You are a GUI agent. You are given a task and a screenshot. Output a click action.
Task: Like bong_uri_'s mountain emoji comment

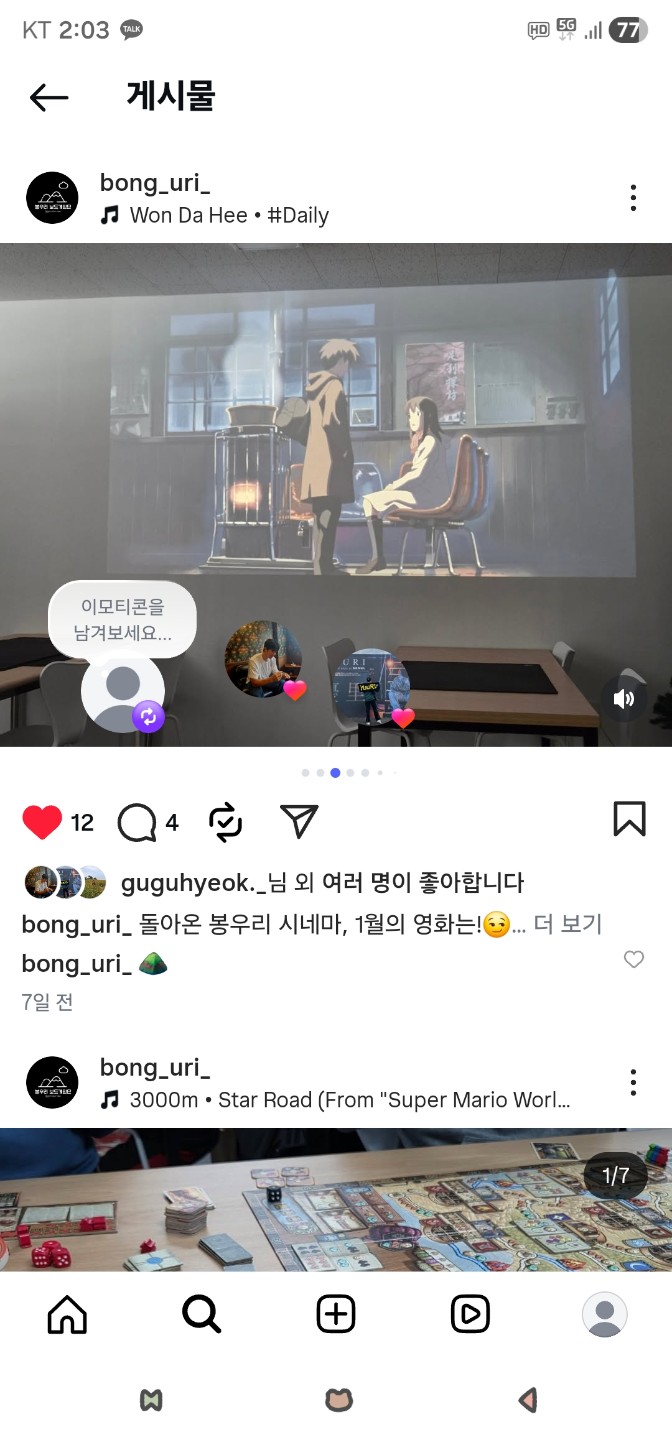click(x=634, y=960)
